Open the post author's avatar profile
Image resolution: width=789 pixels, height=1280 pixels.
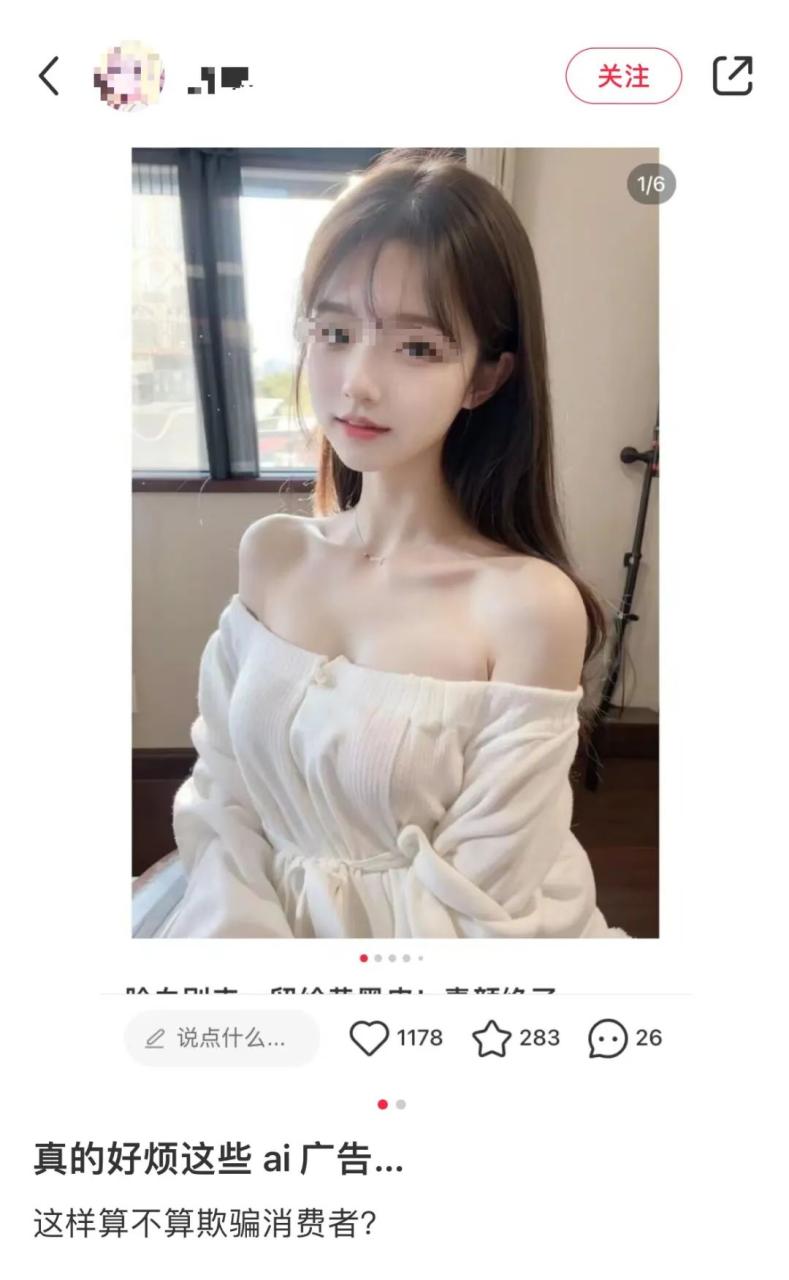[x=128, y=76]
